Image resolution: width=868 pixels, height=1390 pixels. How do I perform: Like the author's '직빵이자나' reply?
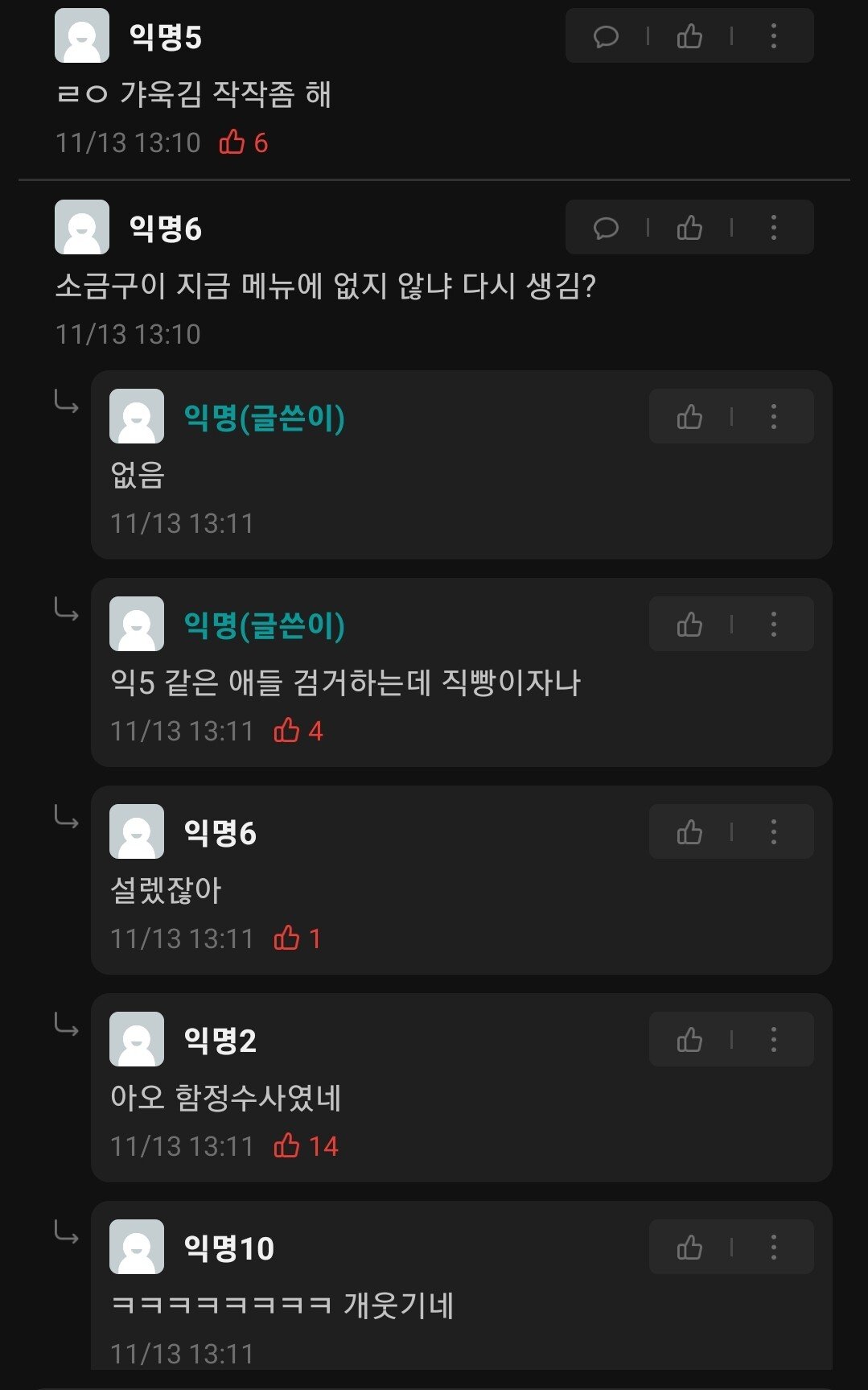pyautogui.click(x=689, y=625)
